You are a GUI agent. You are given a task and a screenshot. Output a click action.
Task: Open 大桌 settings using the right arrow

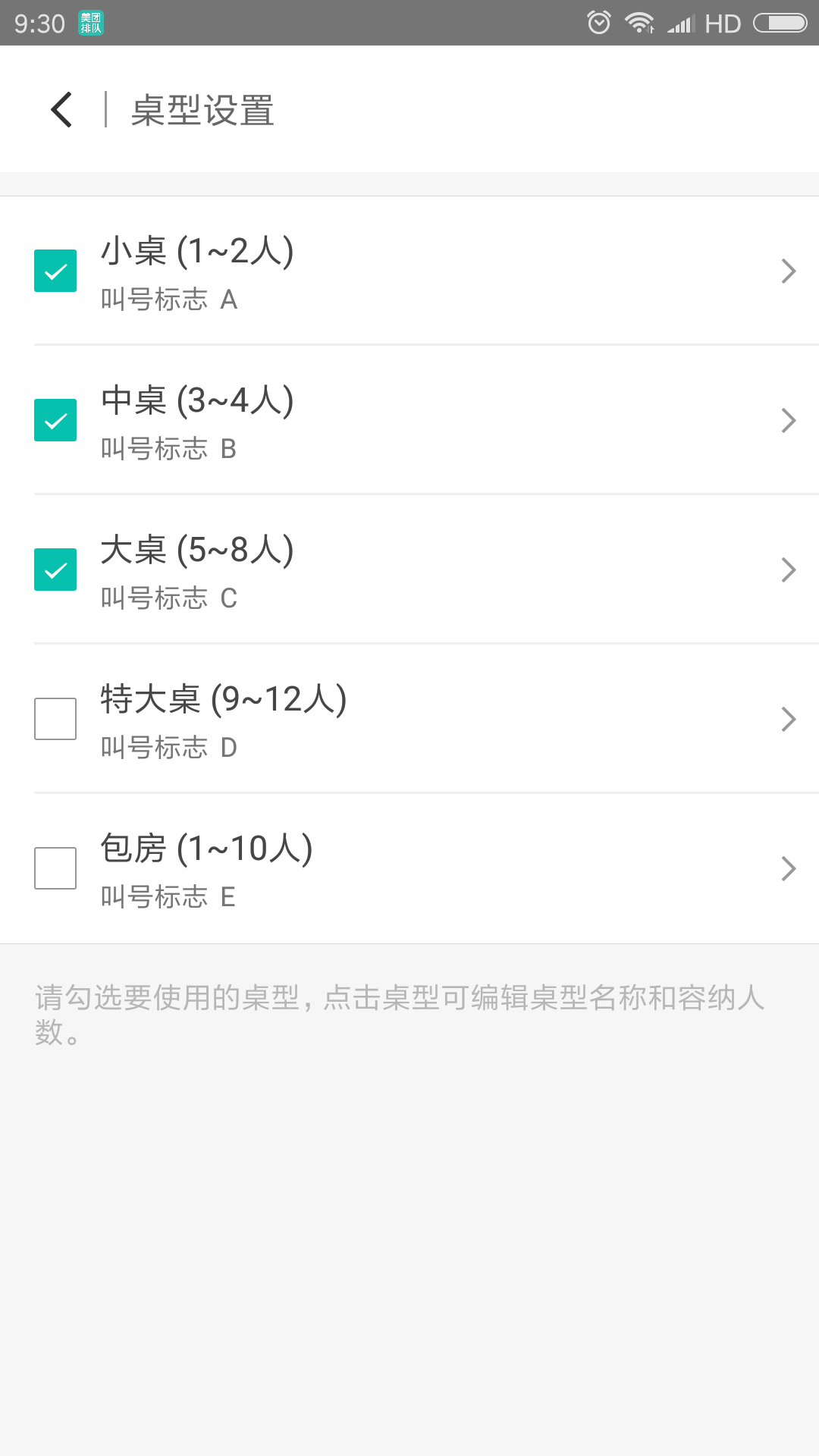(x=789, y=570)
